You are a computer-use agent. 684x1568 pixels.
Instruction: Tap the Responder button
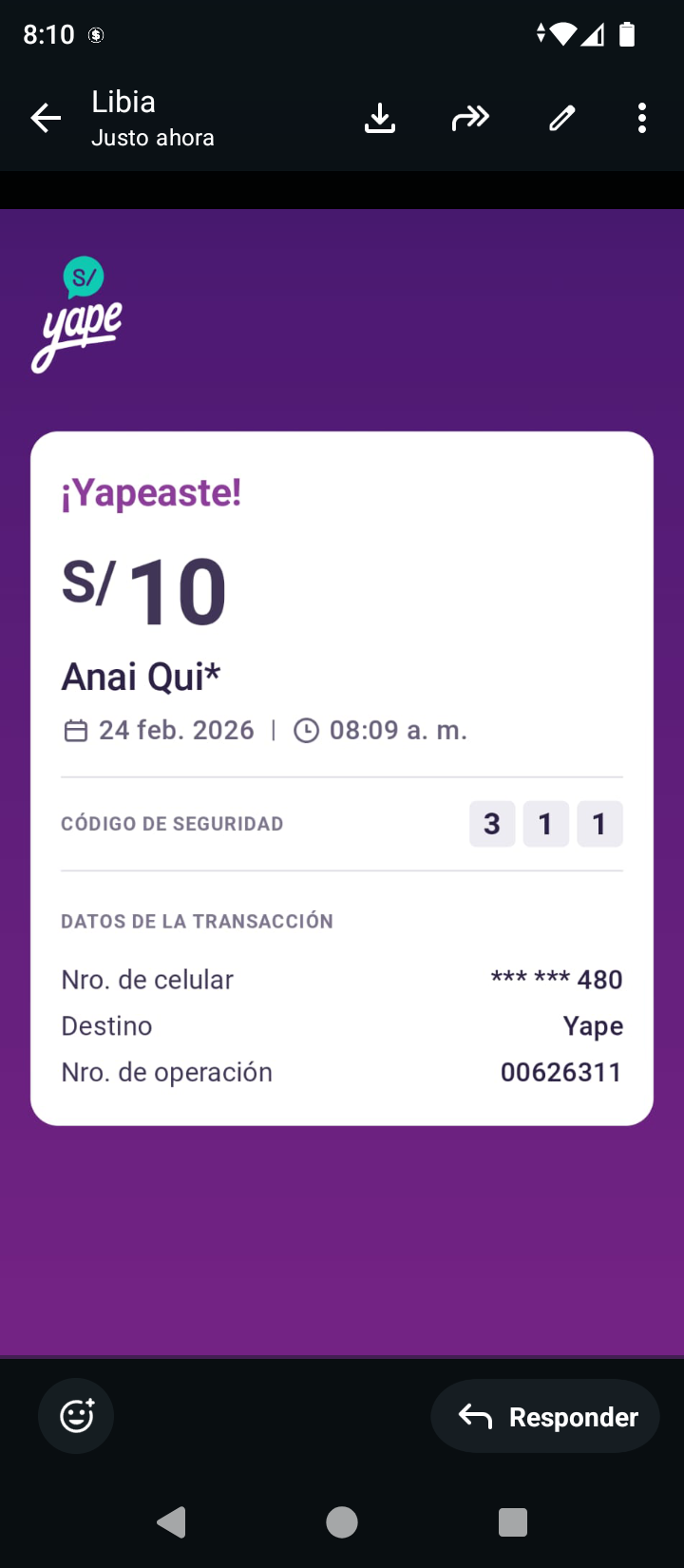click(545, 1416)
